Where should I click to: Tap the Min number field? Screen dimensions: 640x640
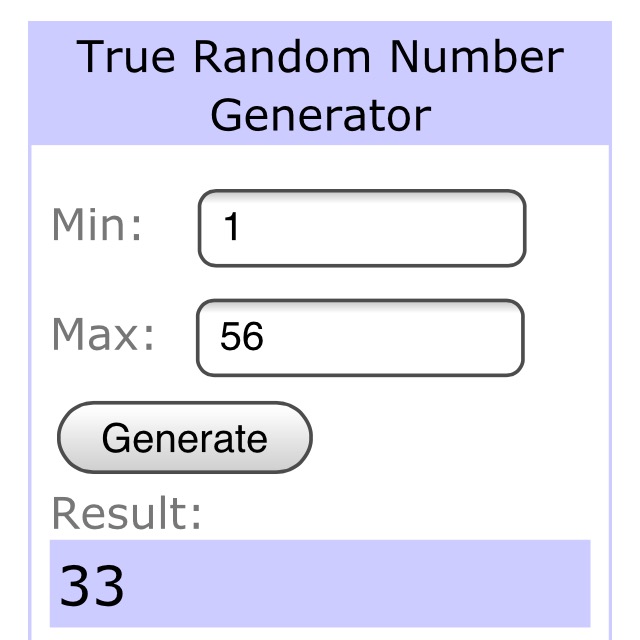coord(361,229)
